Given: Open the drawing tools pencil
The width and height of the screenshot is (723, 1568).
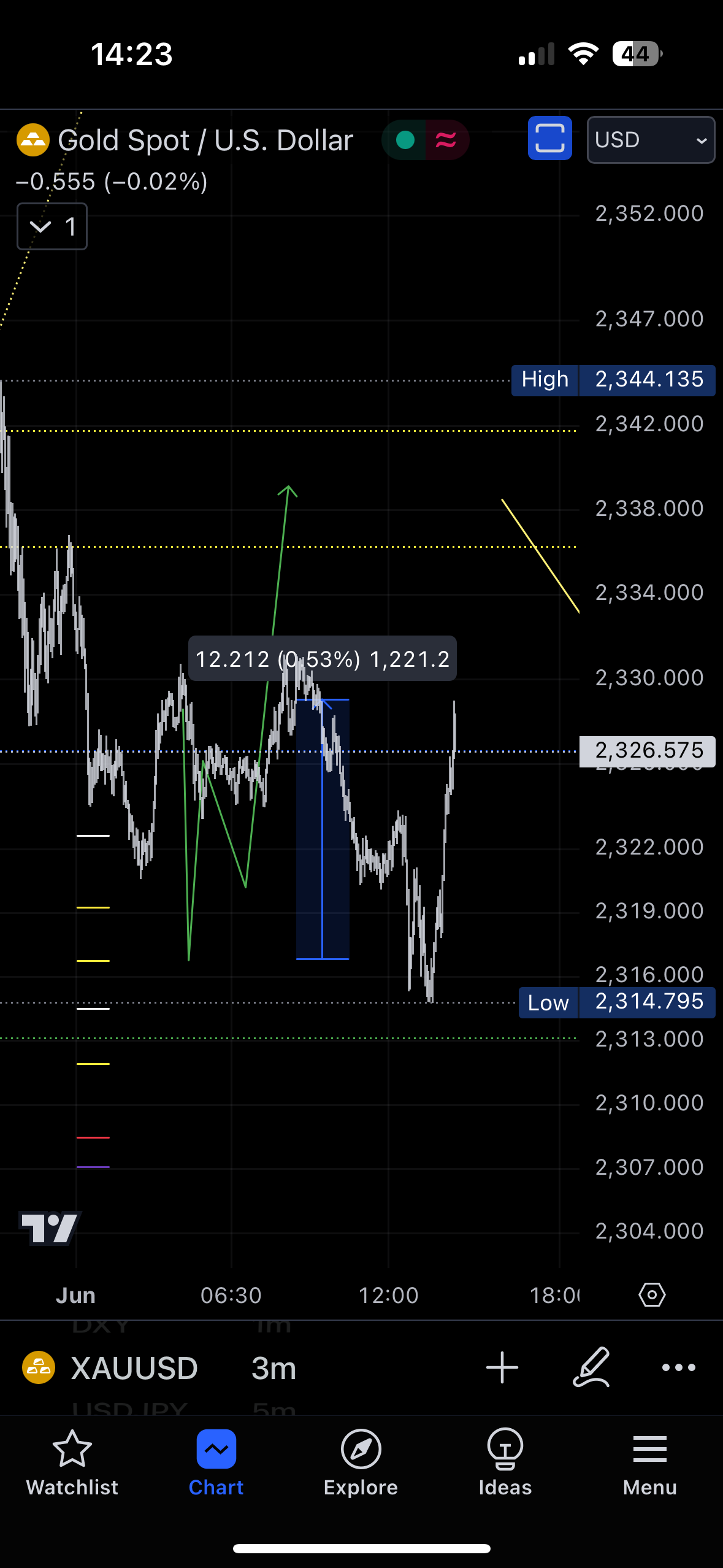Looking at the screenshot, I should tap(592, 1367).
